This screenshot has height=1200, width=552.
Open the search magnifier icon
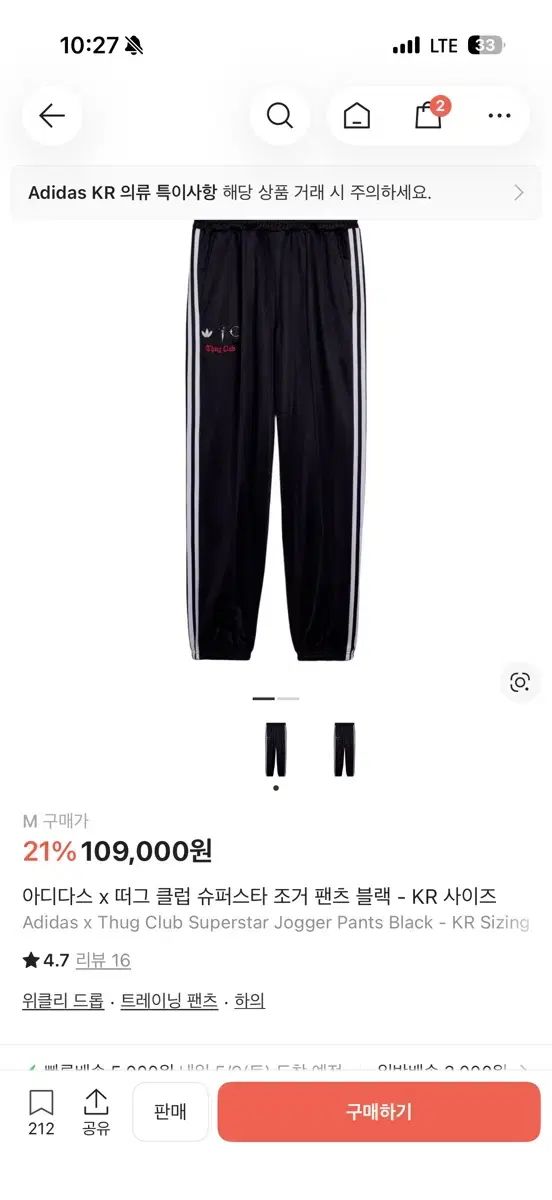pyautogui.click(x=280, y=116)
